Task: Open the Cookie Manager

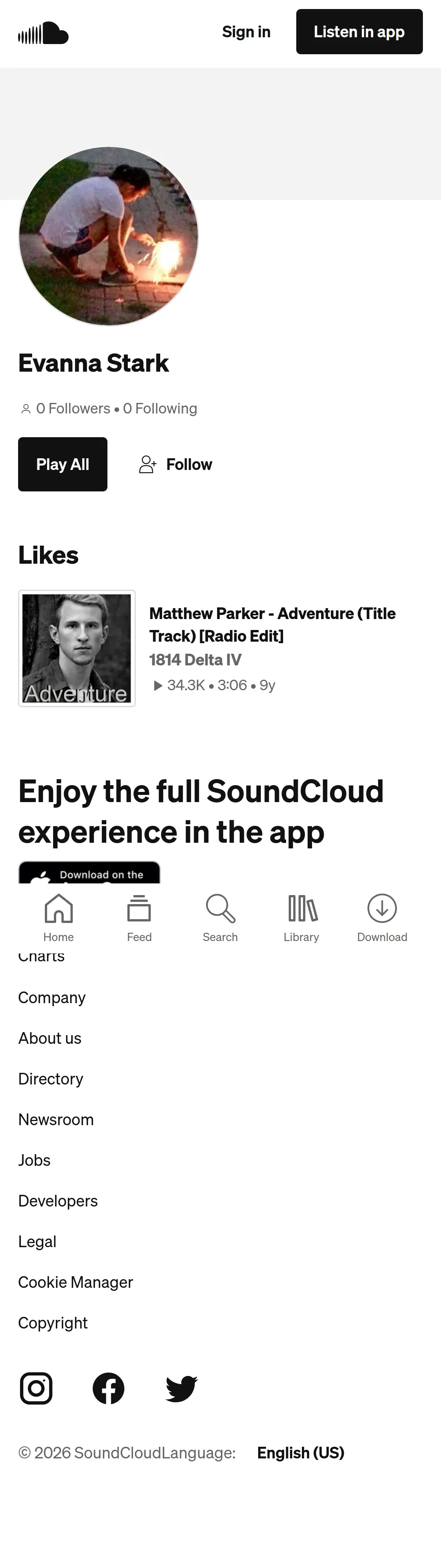Action: point(75,1283)
